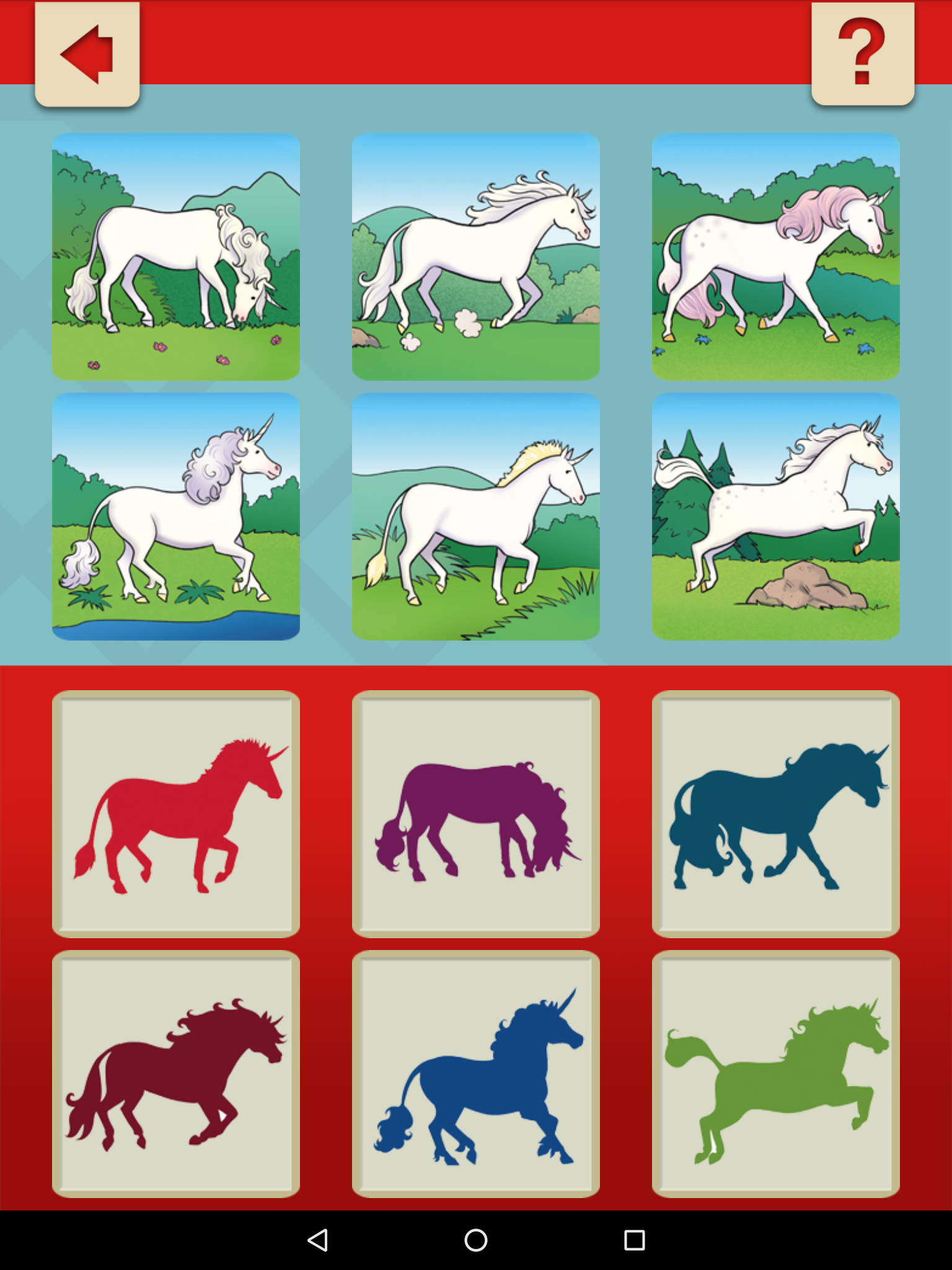
Task: Open help with the question mark button
Action: (862, 53)
